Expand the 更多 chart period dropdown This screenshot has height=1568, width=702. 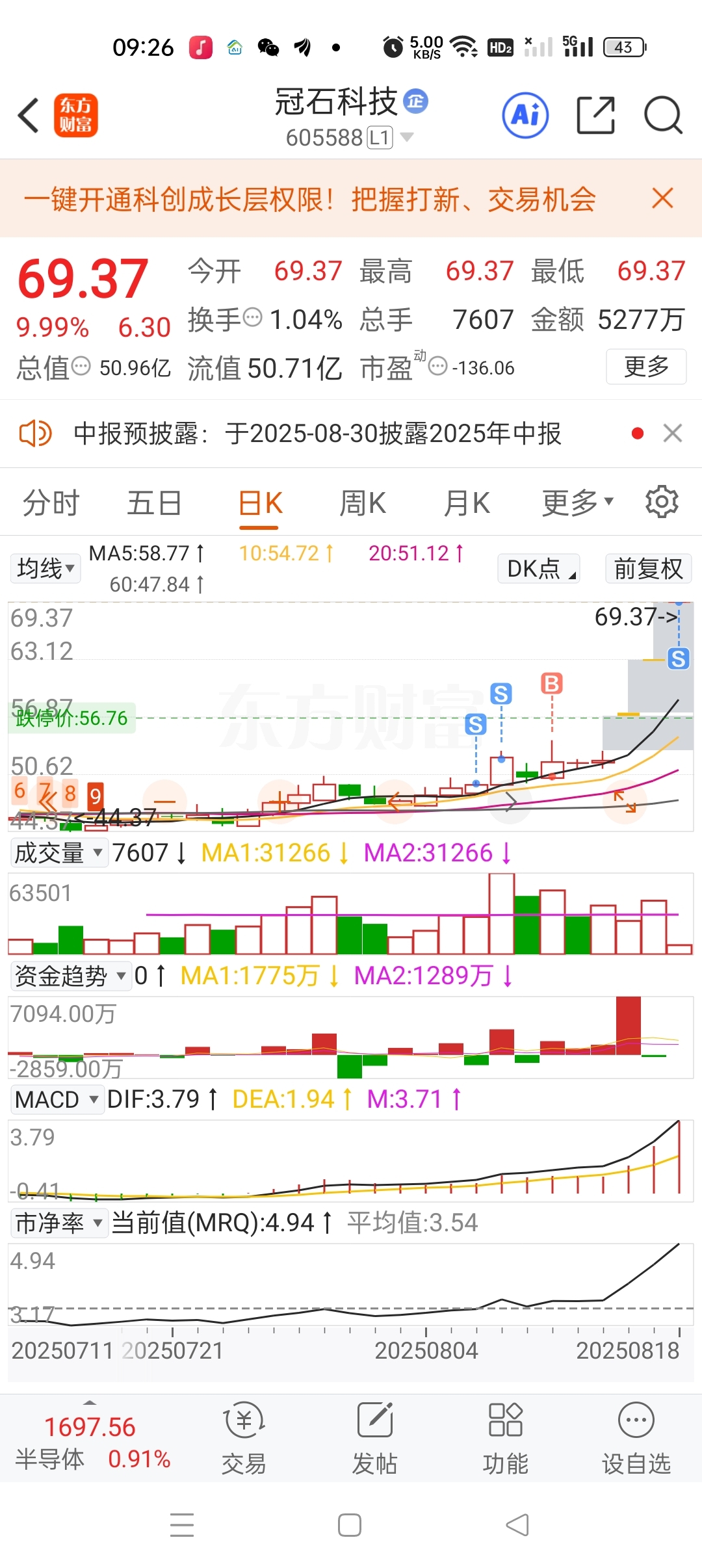pyautogui.click(x=577, y=503)
